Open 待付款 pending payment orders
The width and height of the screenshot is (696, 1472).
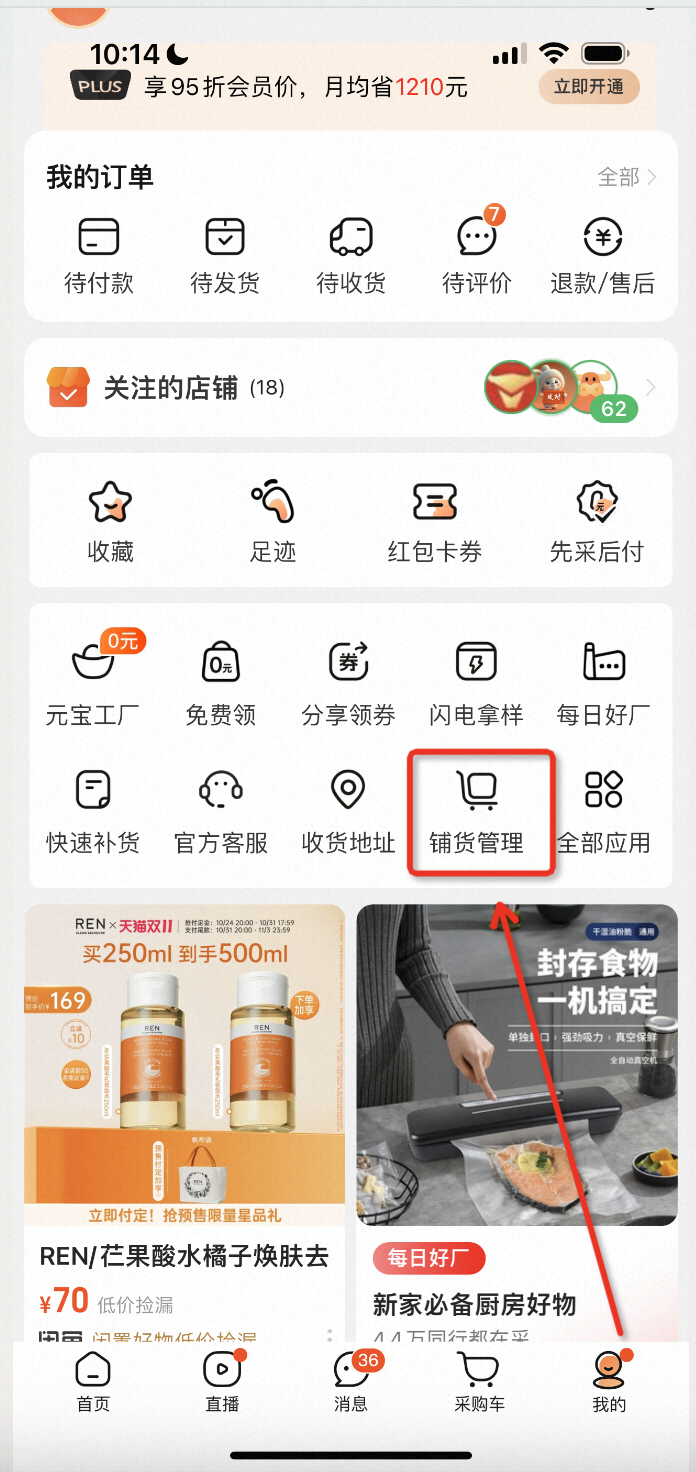(x=98, y=256)
